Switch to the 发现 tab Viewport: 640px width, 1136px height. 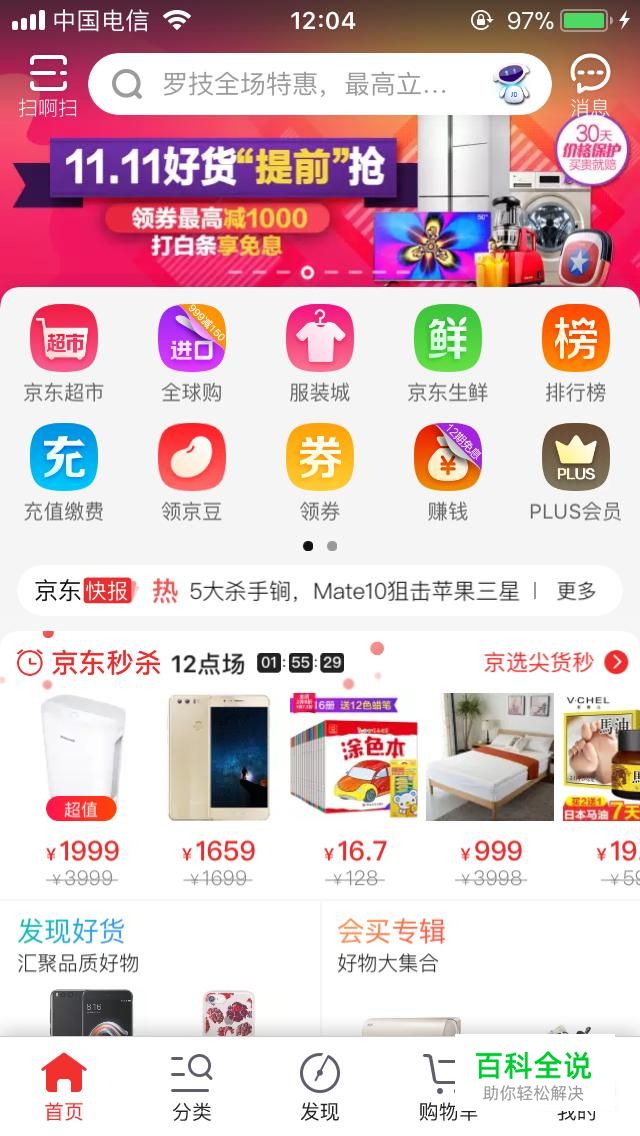click(x=320, y=1087)
